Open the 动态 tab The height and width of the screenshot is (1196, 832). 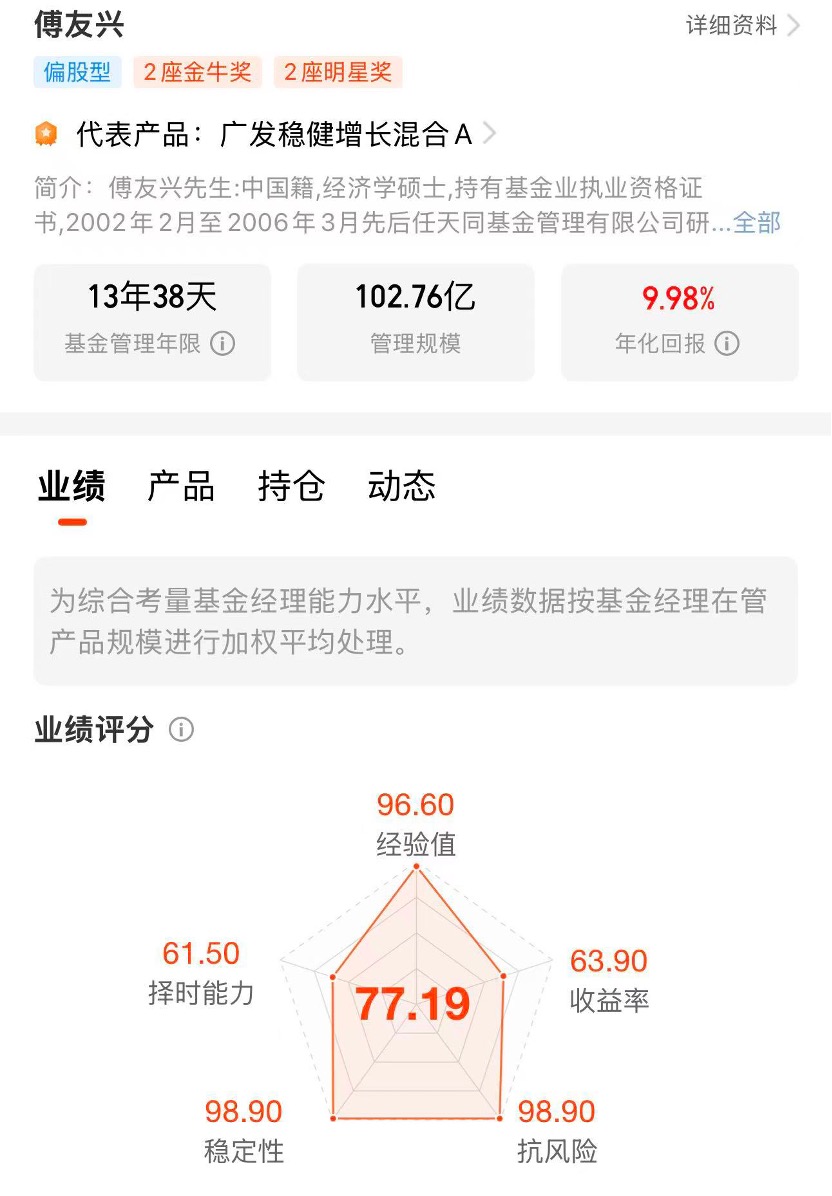(400, 487)
